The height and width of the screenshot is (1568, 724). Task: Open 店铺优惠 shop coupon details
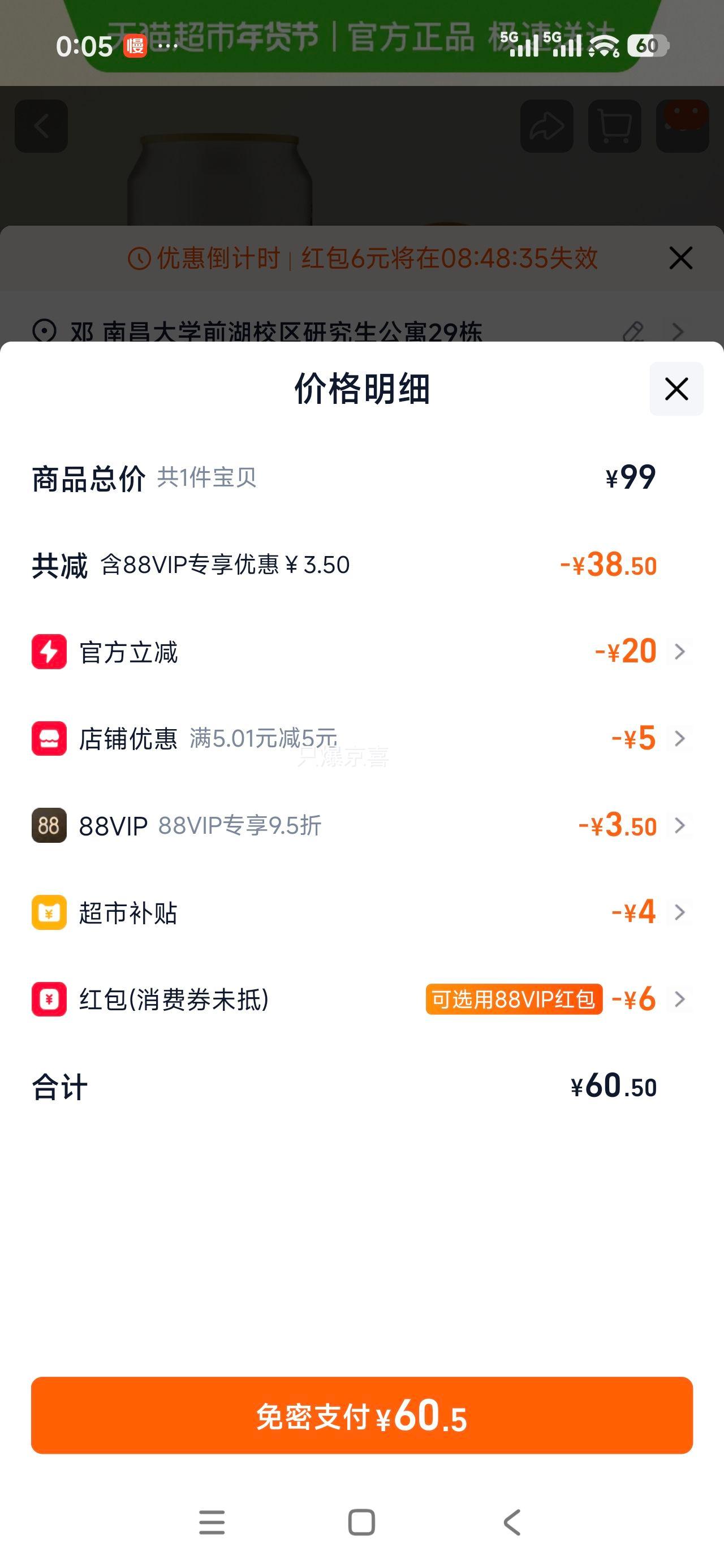tap(361, 738)
